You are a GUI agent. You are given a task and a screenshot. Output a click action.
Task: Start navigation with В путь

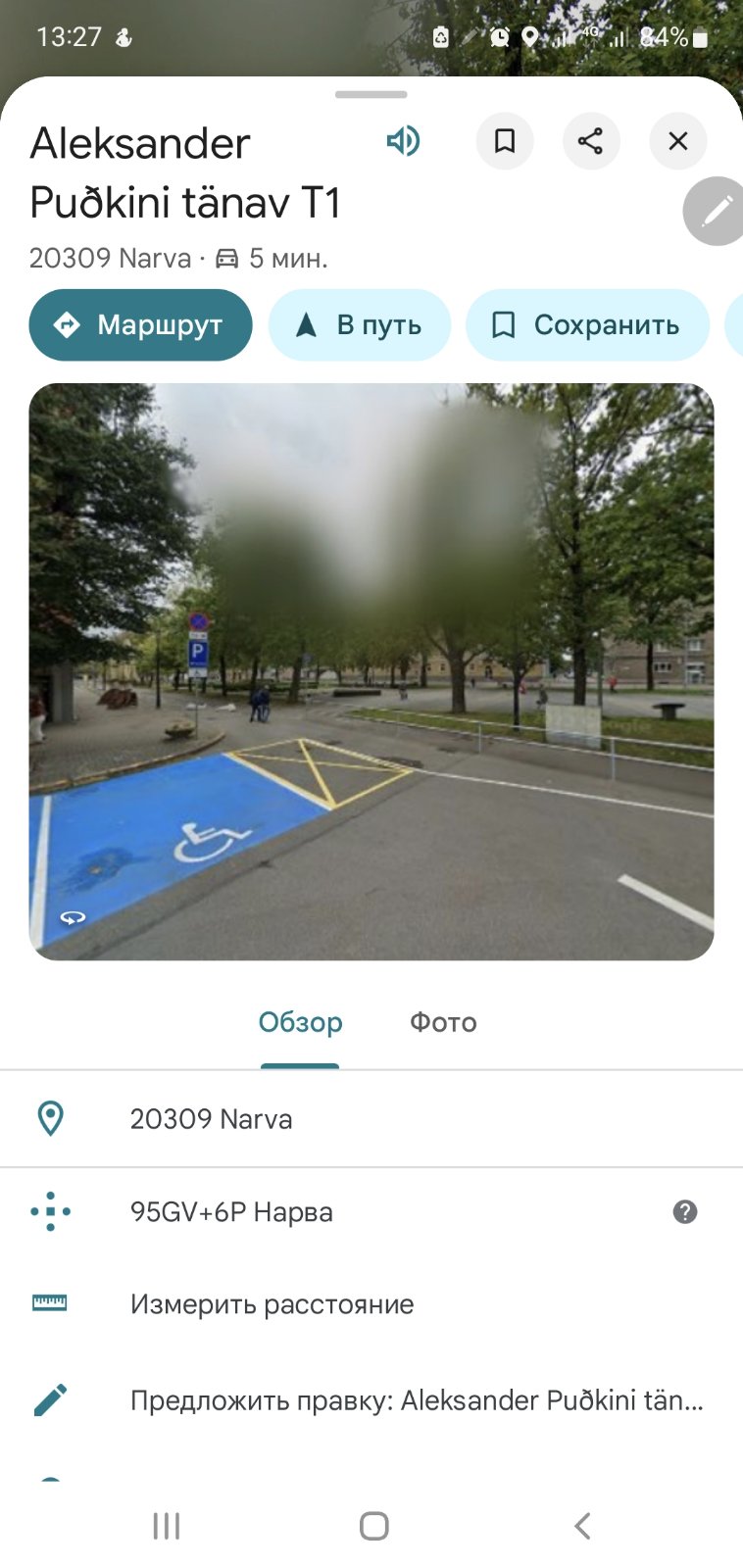pos(360,324)
